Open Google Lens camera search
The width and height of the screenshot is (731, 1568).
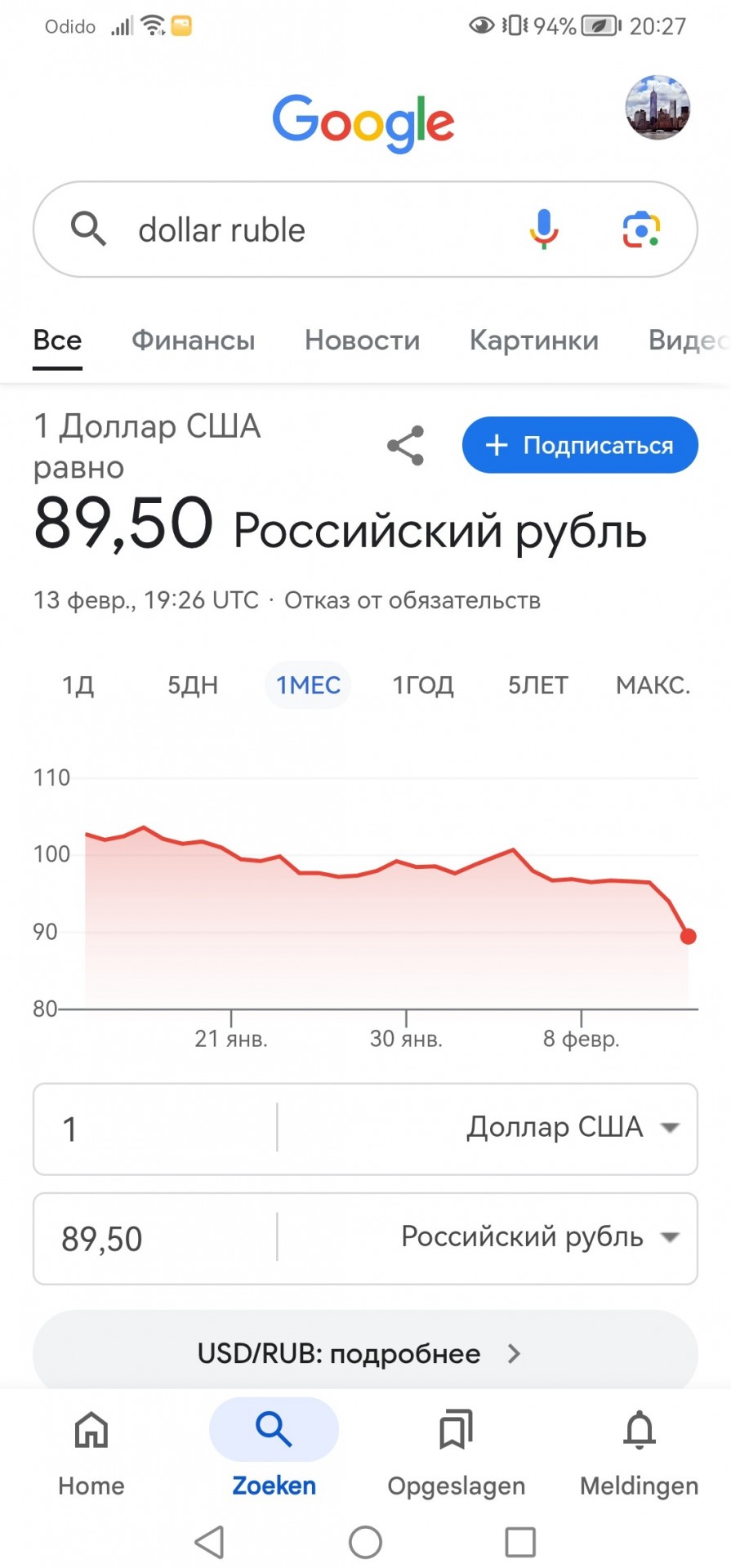tap(641, 229)
